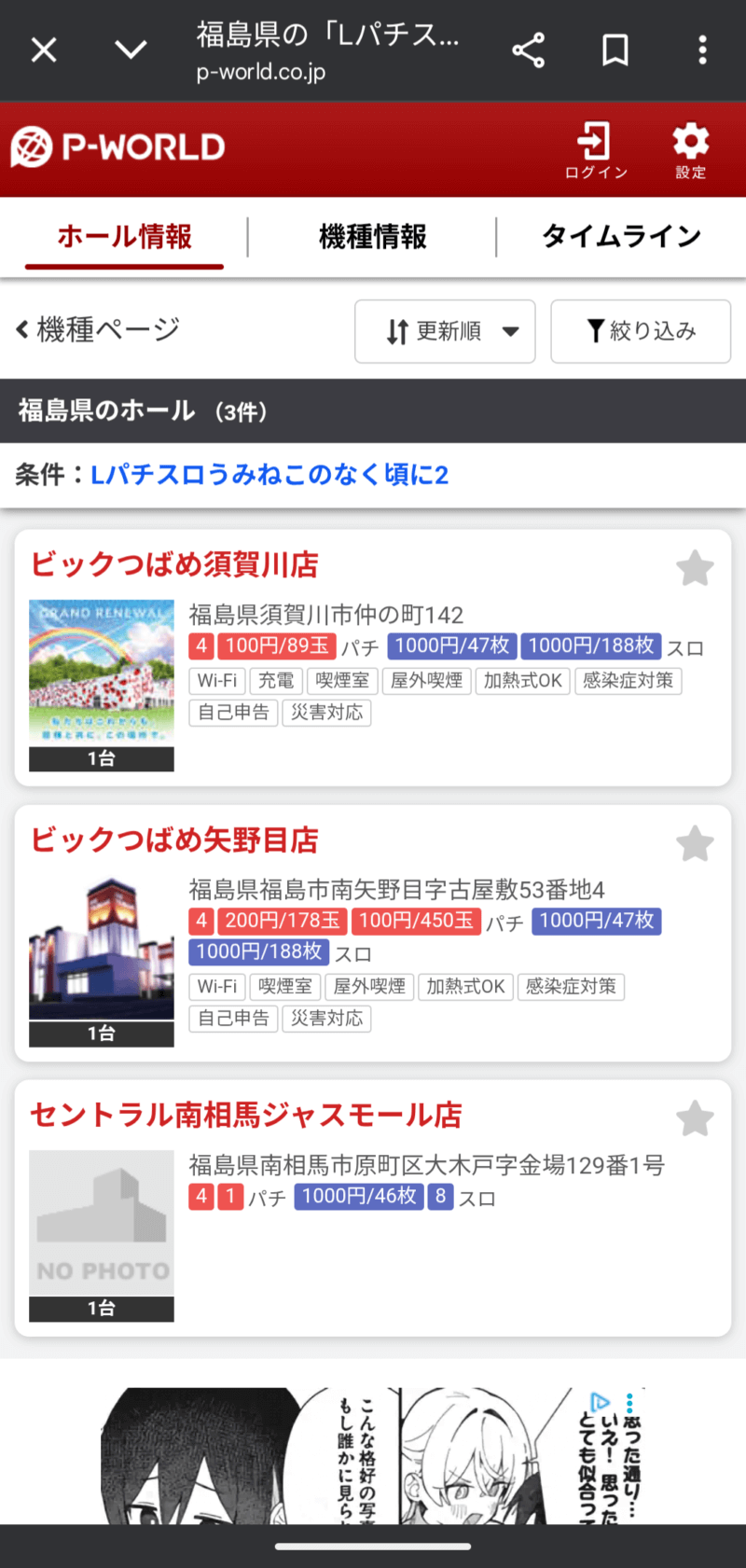Switch to the タイムライン tab
This screenshot has width=746, height=1568.
point(621,237)
